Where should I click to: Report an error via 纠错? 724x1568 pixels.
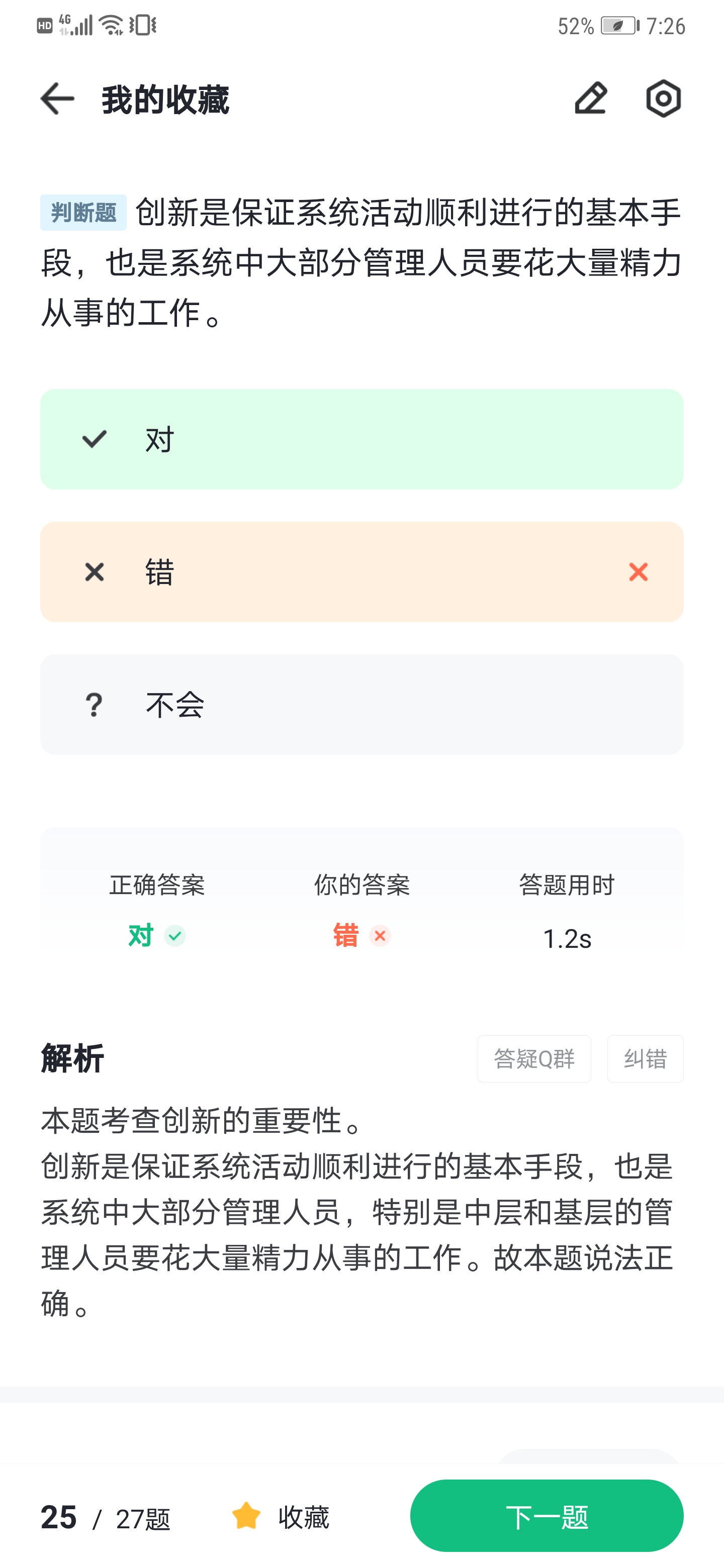(645, 1058)
